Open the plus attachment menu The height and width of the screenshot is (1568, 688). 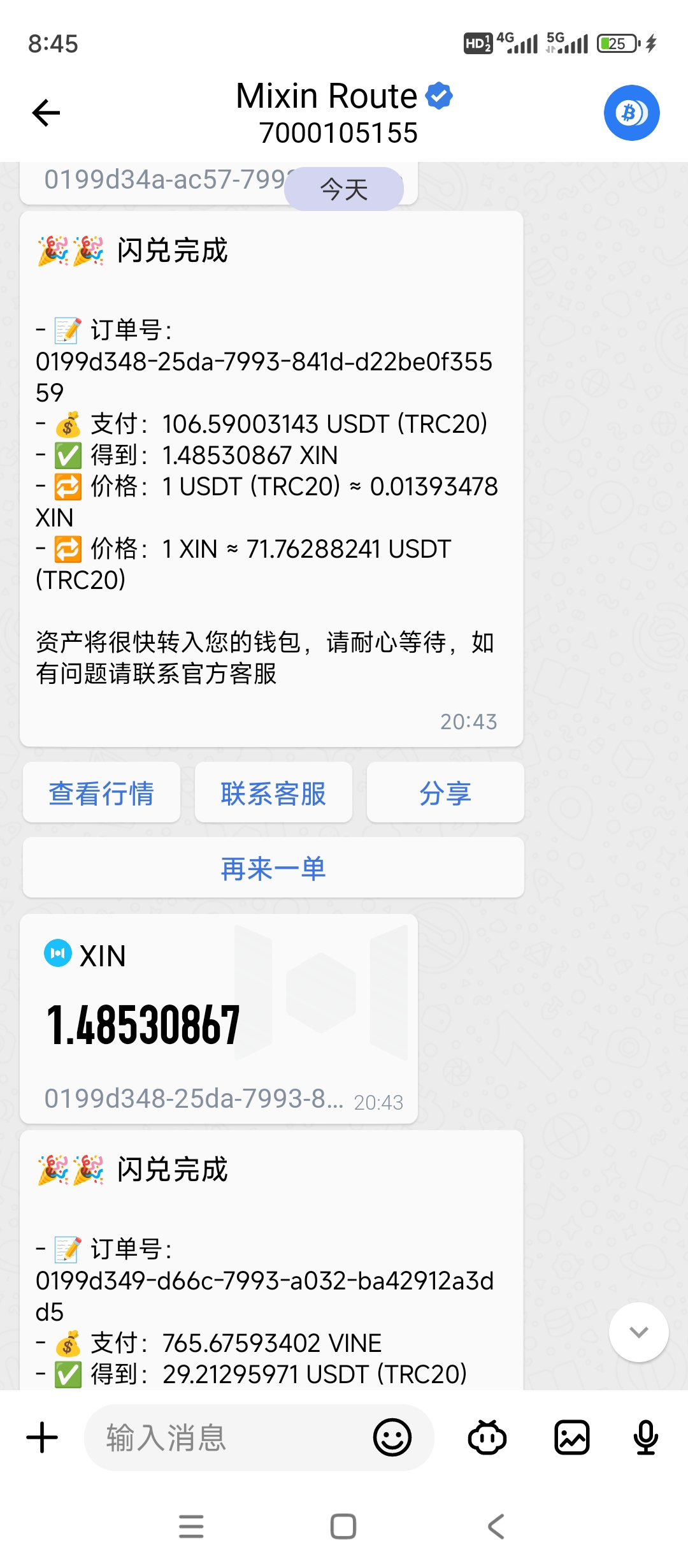(x=43, y=1438)
